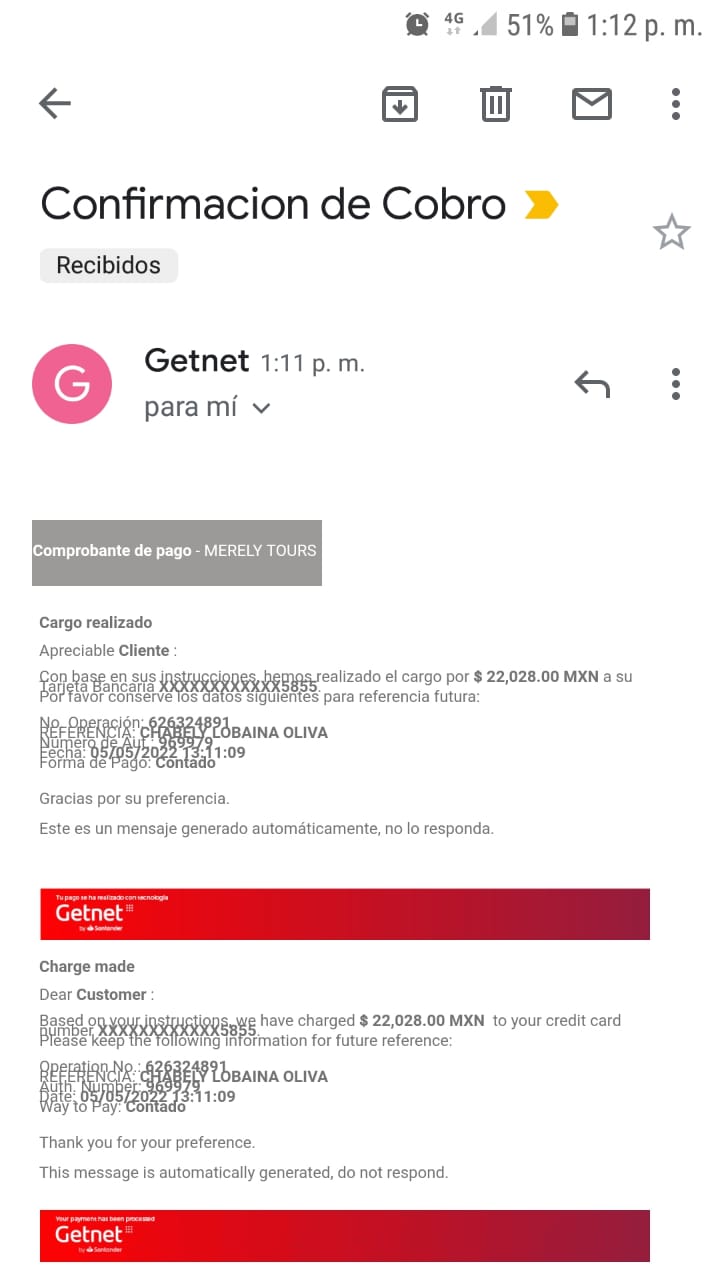Delete this email
The image size is (720, 1280).
click(496, 104)
